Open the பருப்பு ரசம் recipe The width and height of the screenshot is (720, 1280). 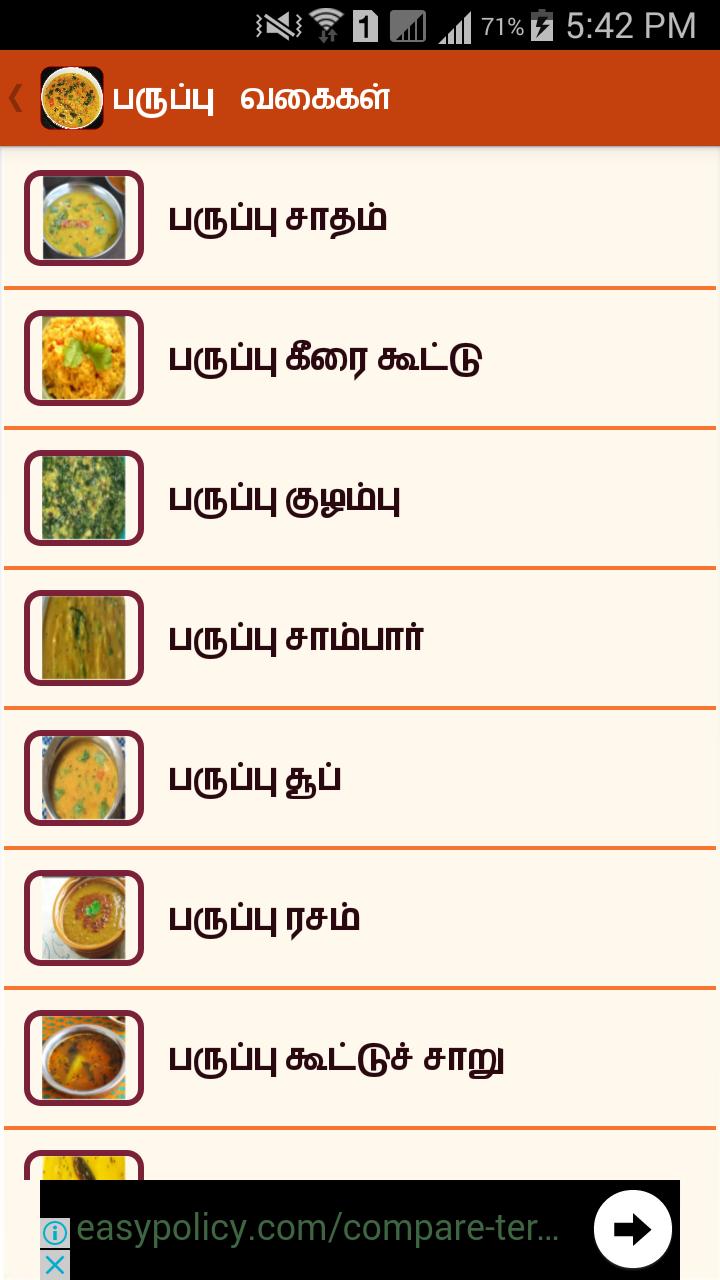click(360, 918)
